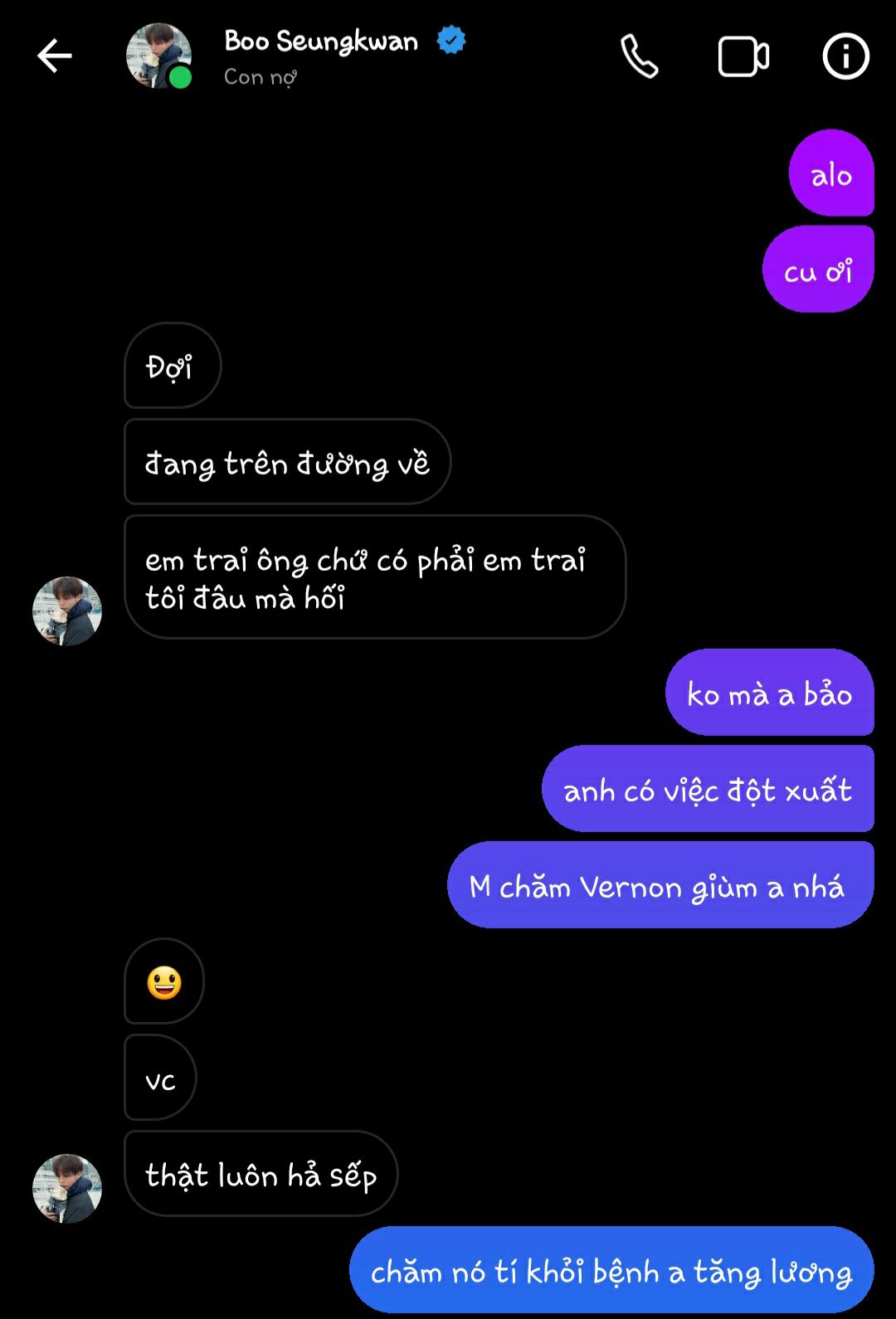
Task: Tap avatar next to "thật luôn hả sếp"
Action: point(67,1188)
